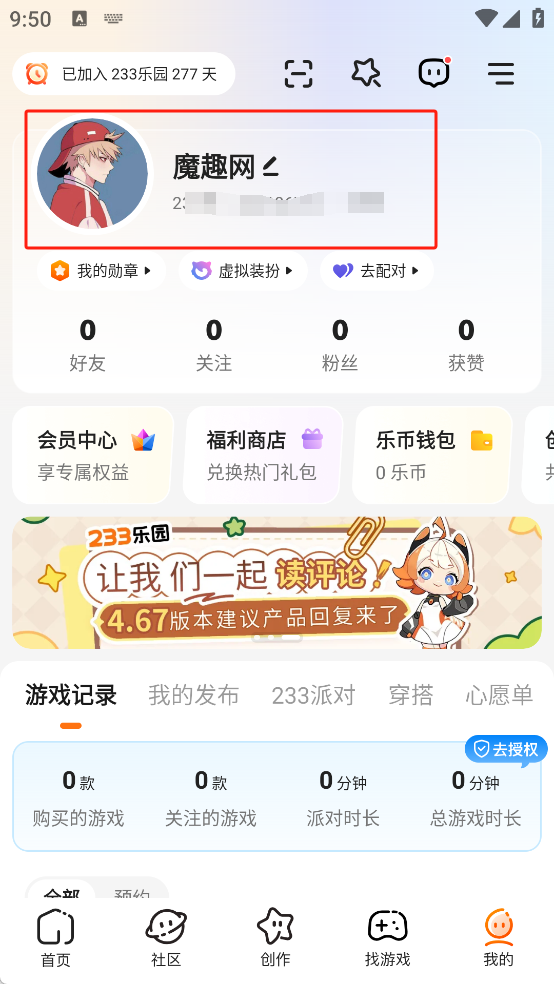Open the messages chat bubble icon

(x=434, y=73)
